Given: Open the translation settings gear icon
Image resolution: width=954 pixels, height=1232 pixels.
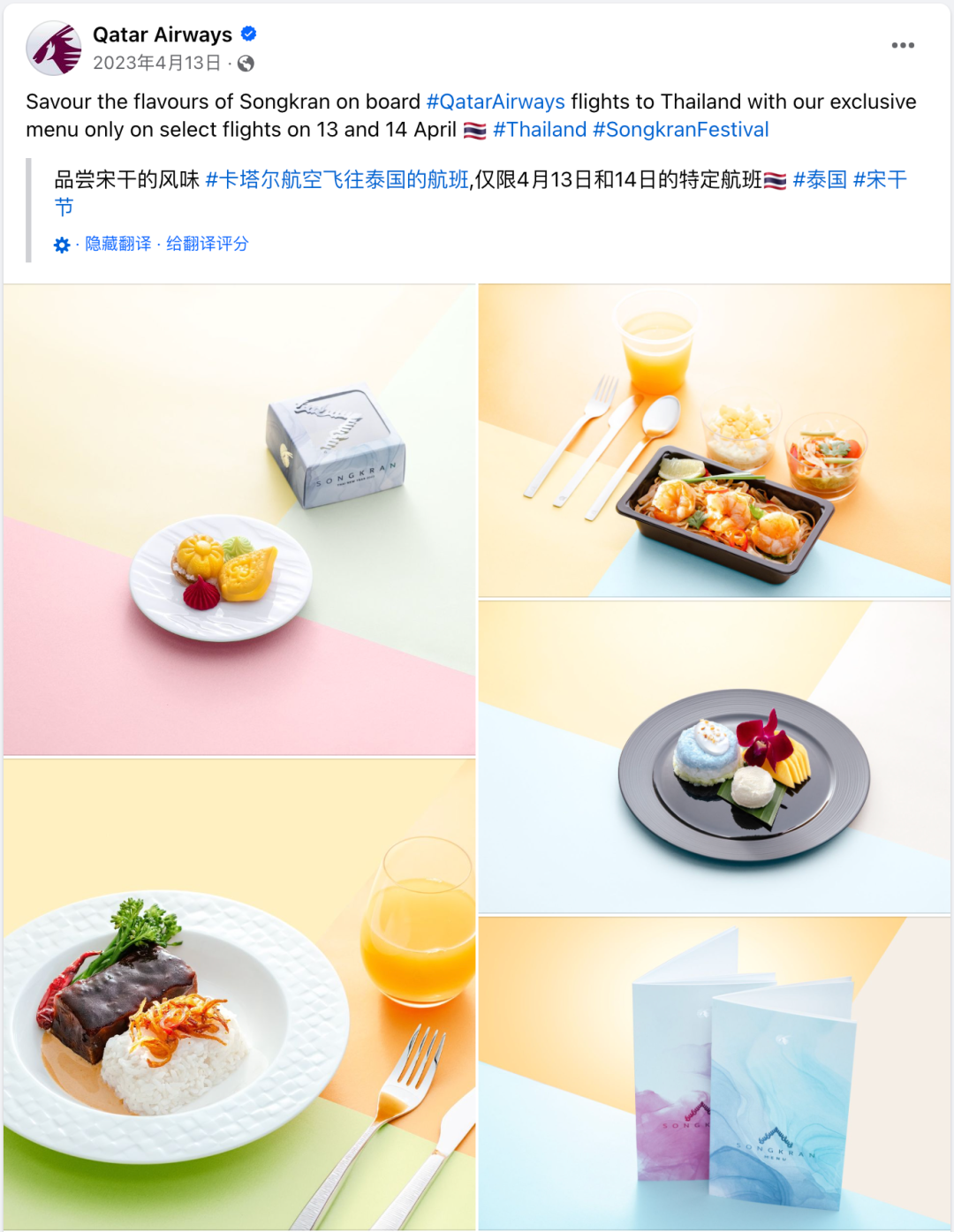Looking at the screenshot, I should 62,245.
